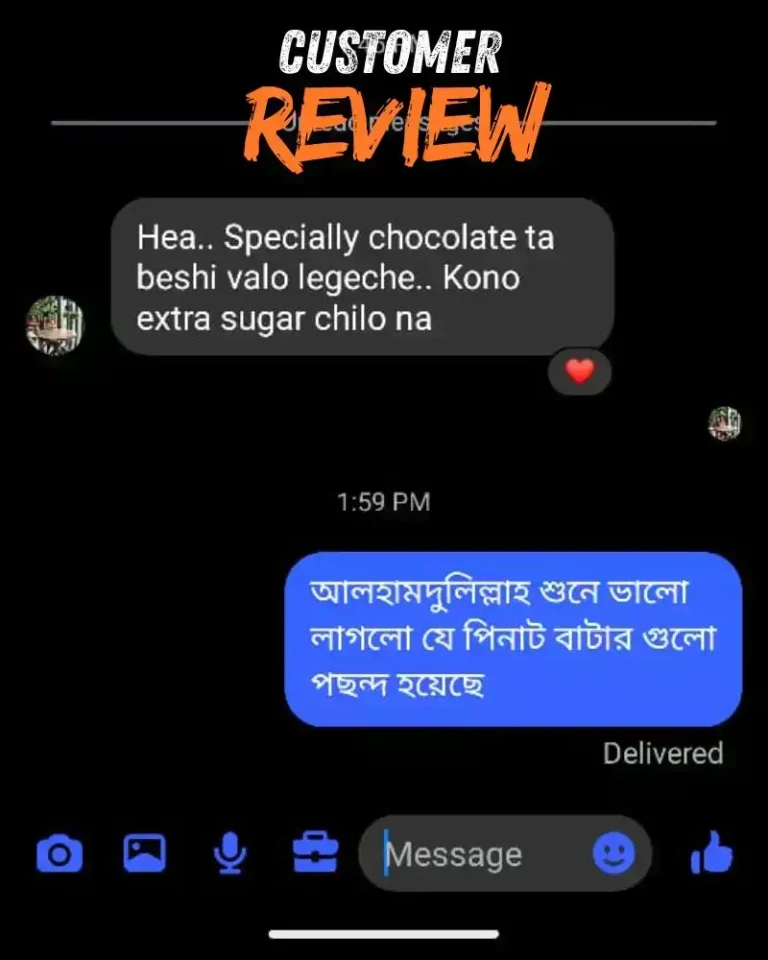Open the emoji smiley icon in message bar
Image resolution: width=768 pixels, height=960 pixels.
(614, 853)
